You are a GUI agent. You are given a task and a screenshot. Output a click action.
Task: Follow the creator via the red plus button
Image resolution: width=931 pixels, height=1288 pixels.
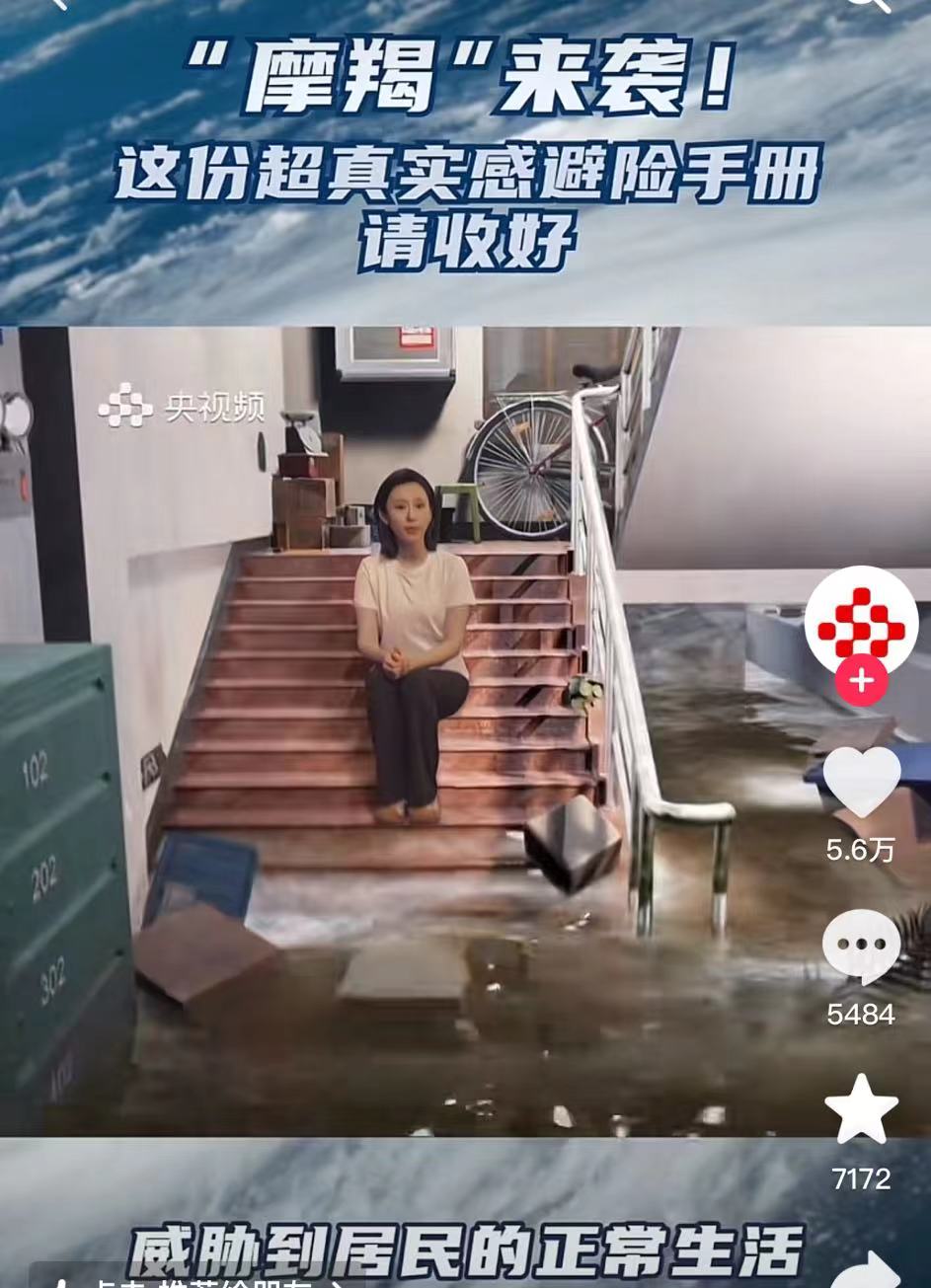click(861, 681)
